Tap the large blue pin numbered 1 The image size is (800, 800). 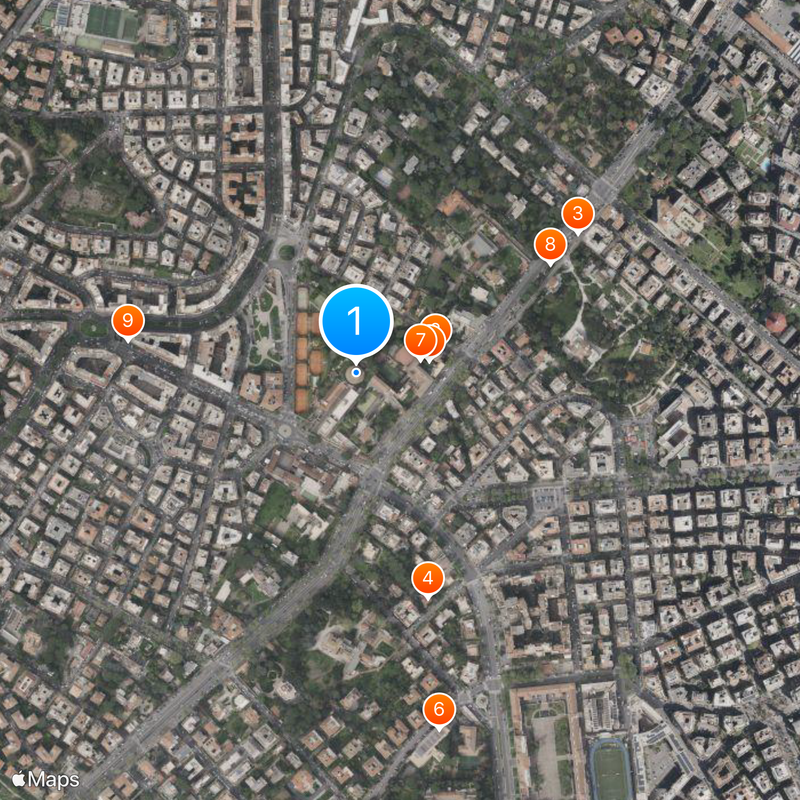355,321
